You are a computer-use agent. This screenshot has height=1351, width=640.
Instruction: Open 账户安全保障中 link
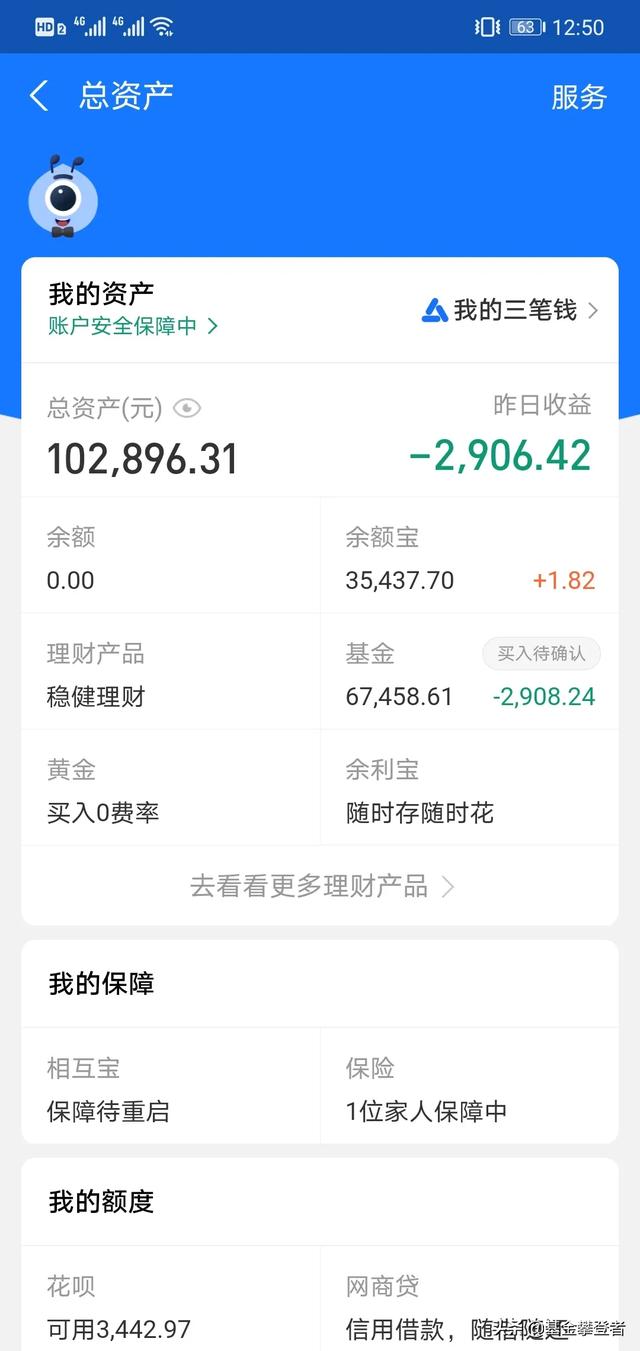point(133,326)
